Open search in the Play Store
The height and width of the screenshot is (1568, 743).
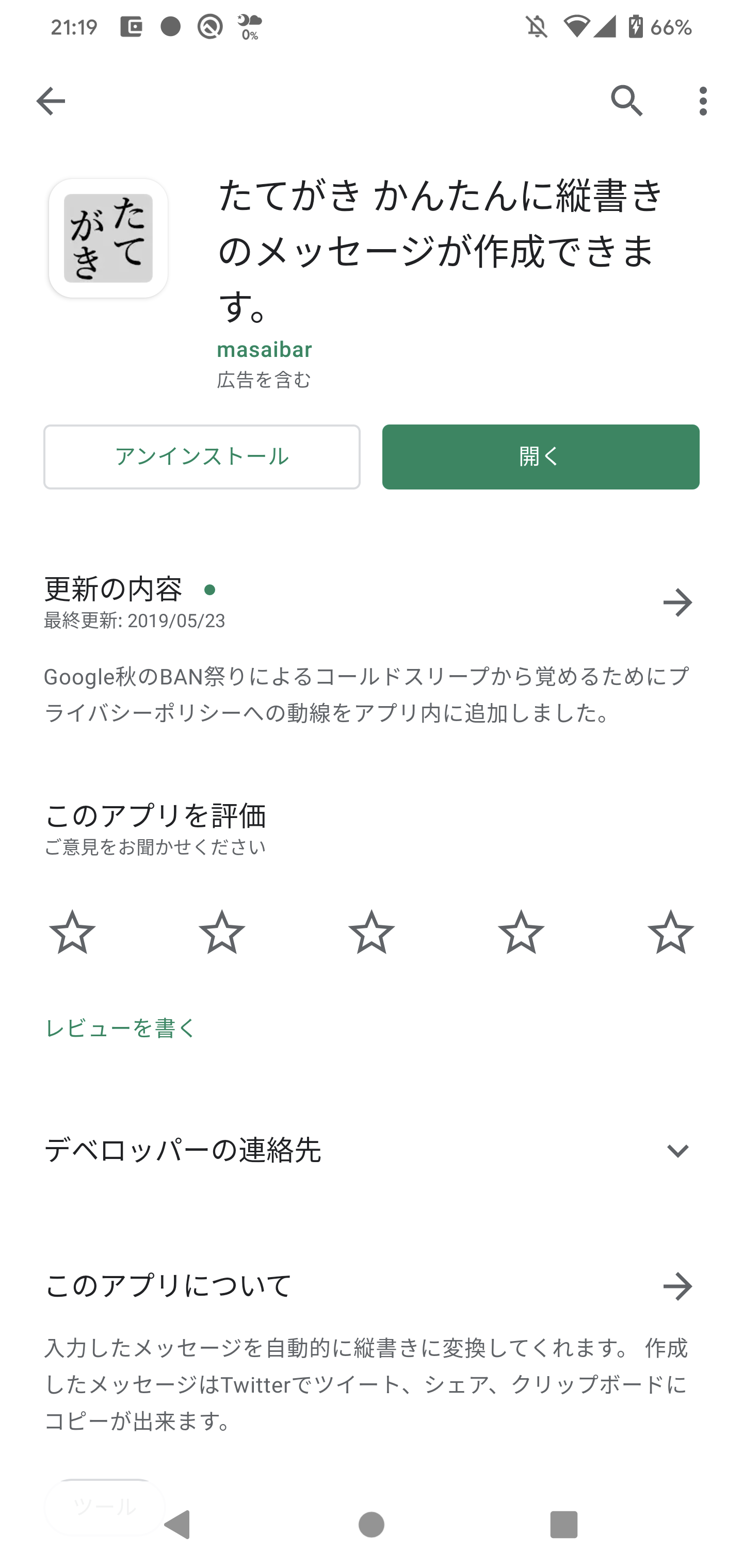pos(627,101)
